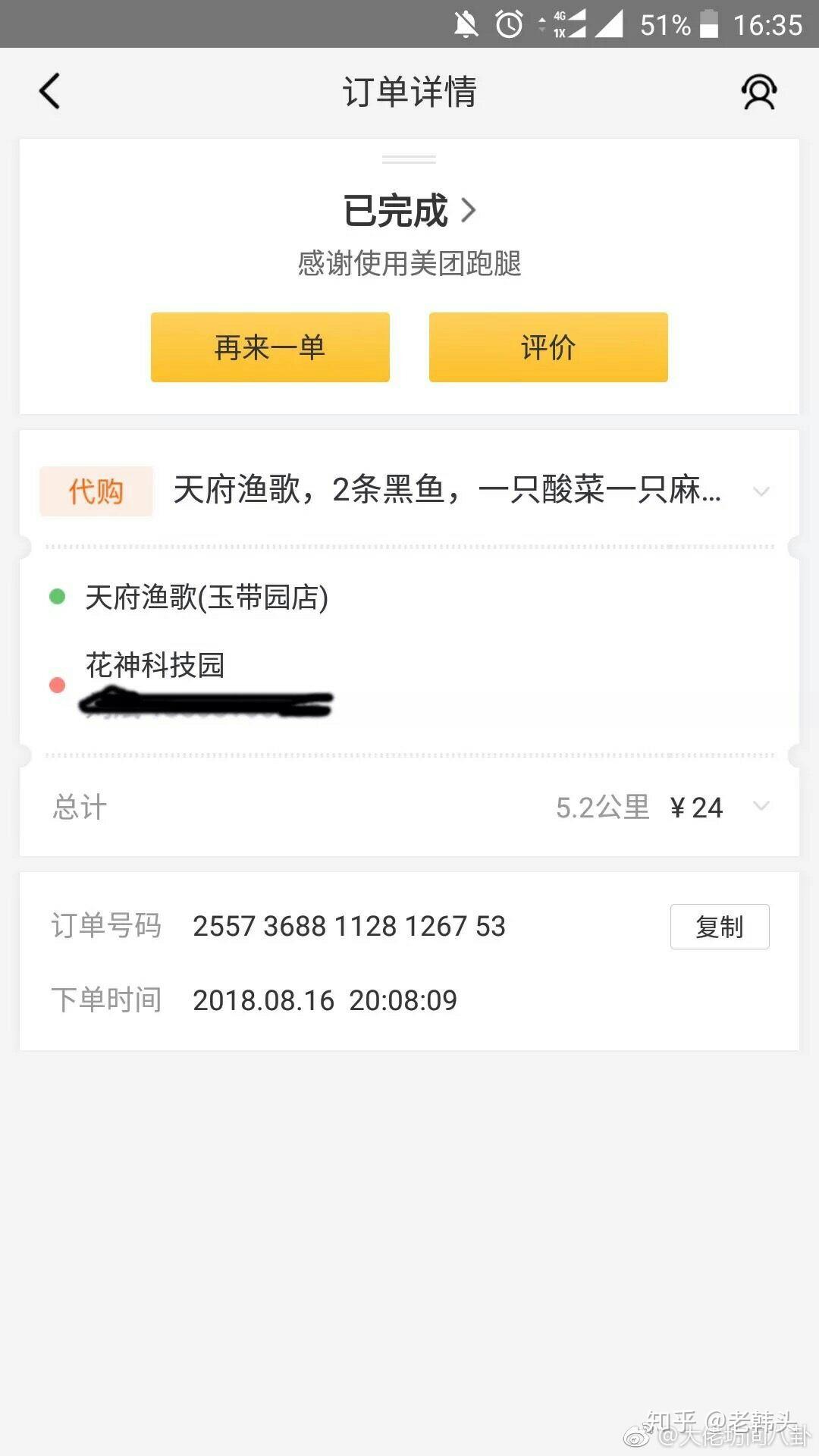
Task: Tap 再来一单 to reorder
Action: point(270,347)
